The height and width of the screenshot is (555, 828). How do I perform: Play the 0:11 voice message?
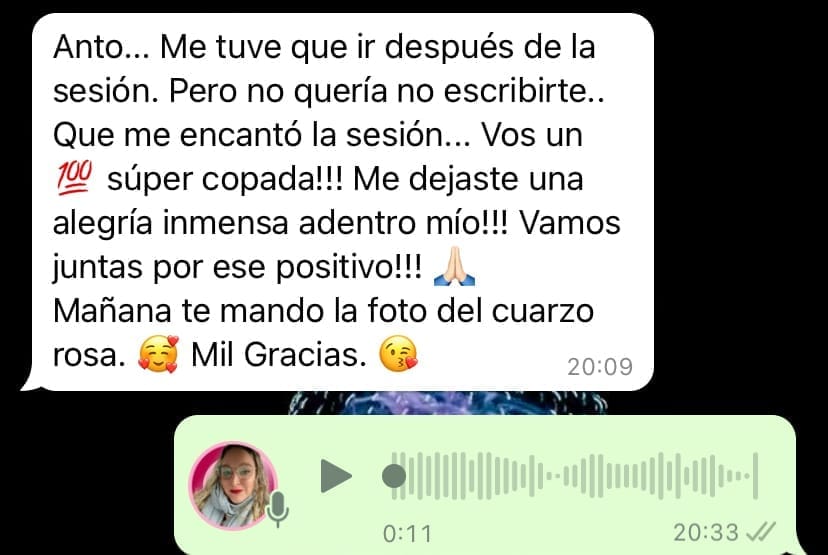click(336, 476)
